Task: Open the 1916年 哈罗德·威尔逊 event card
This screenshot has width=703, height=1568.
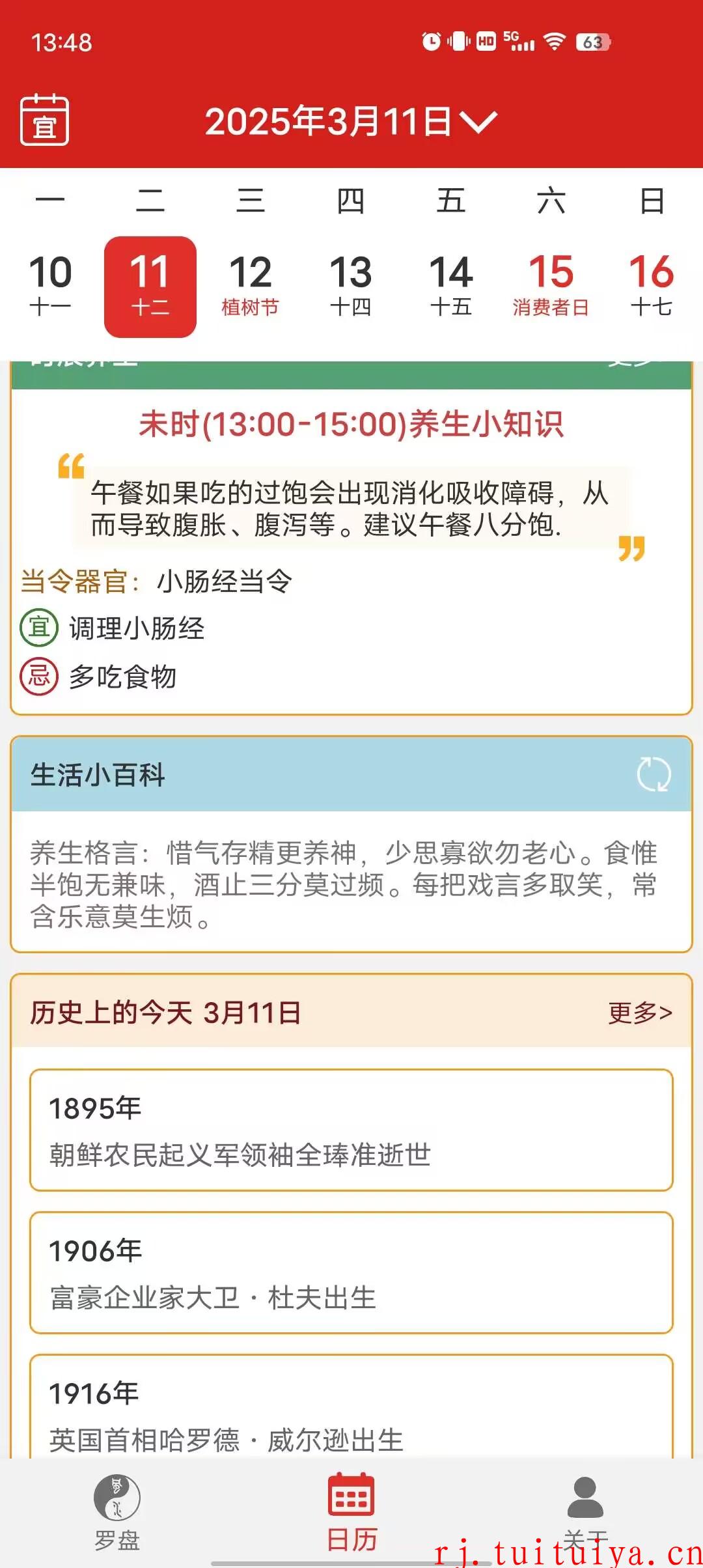Action: pos(351,1407)
